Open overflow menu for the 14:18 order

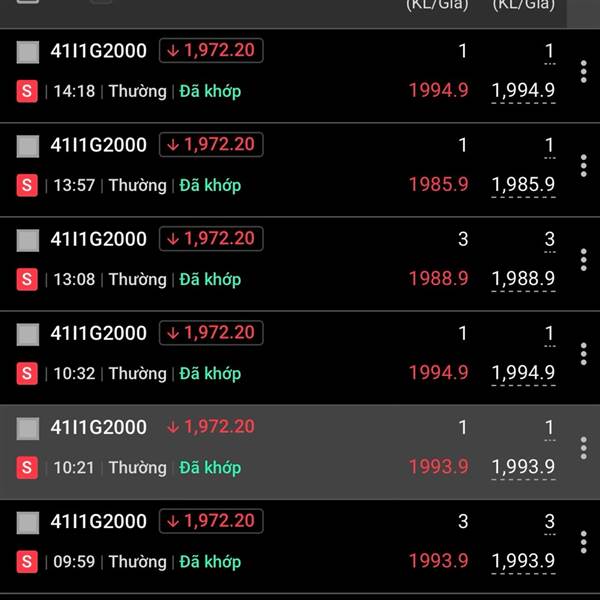(584, 71)
